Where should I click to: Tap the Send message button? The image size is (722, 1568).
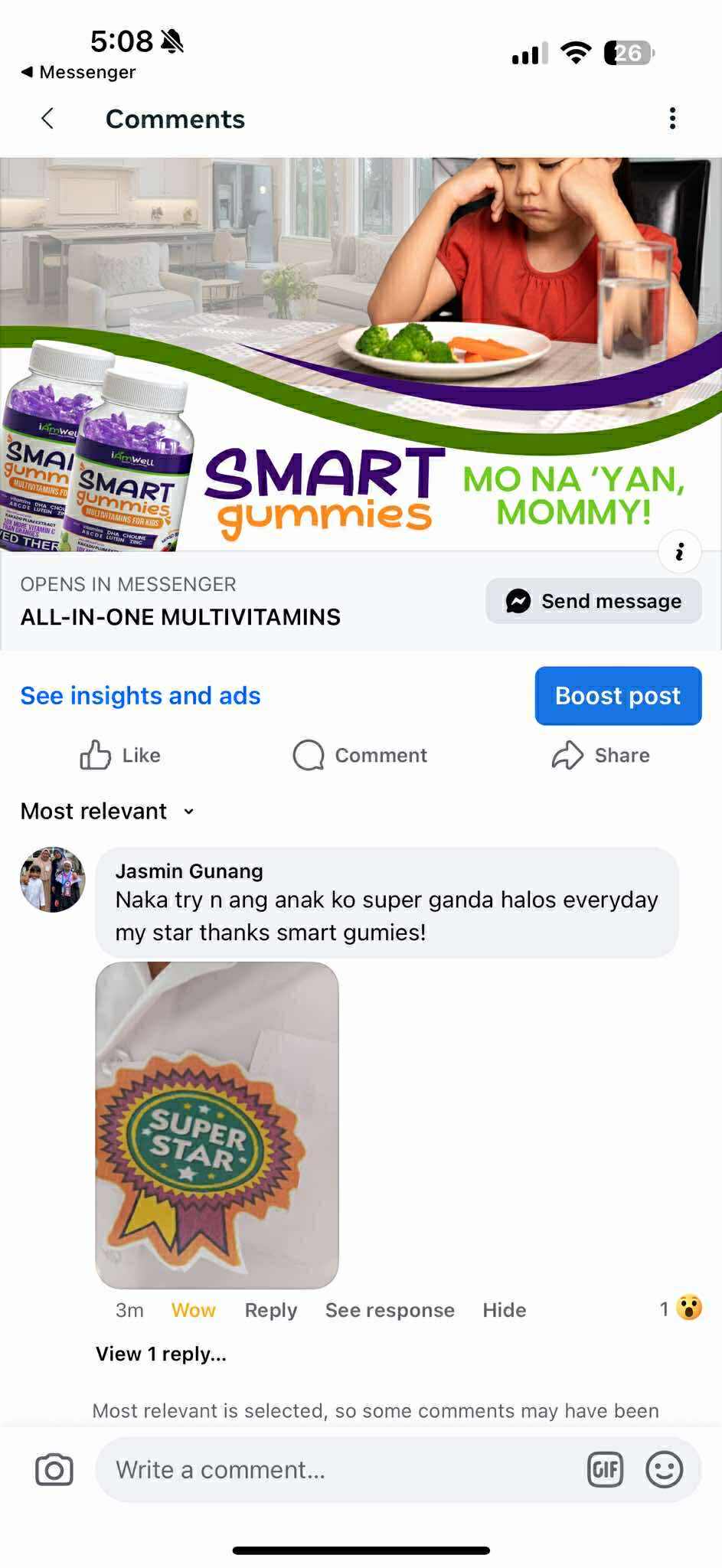coord(593,601)
